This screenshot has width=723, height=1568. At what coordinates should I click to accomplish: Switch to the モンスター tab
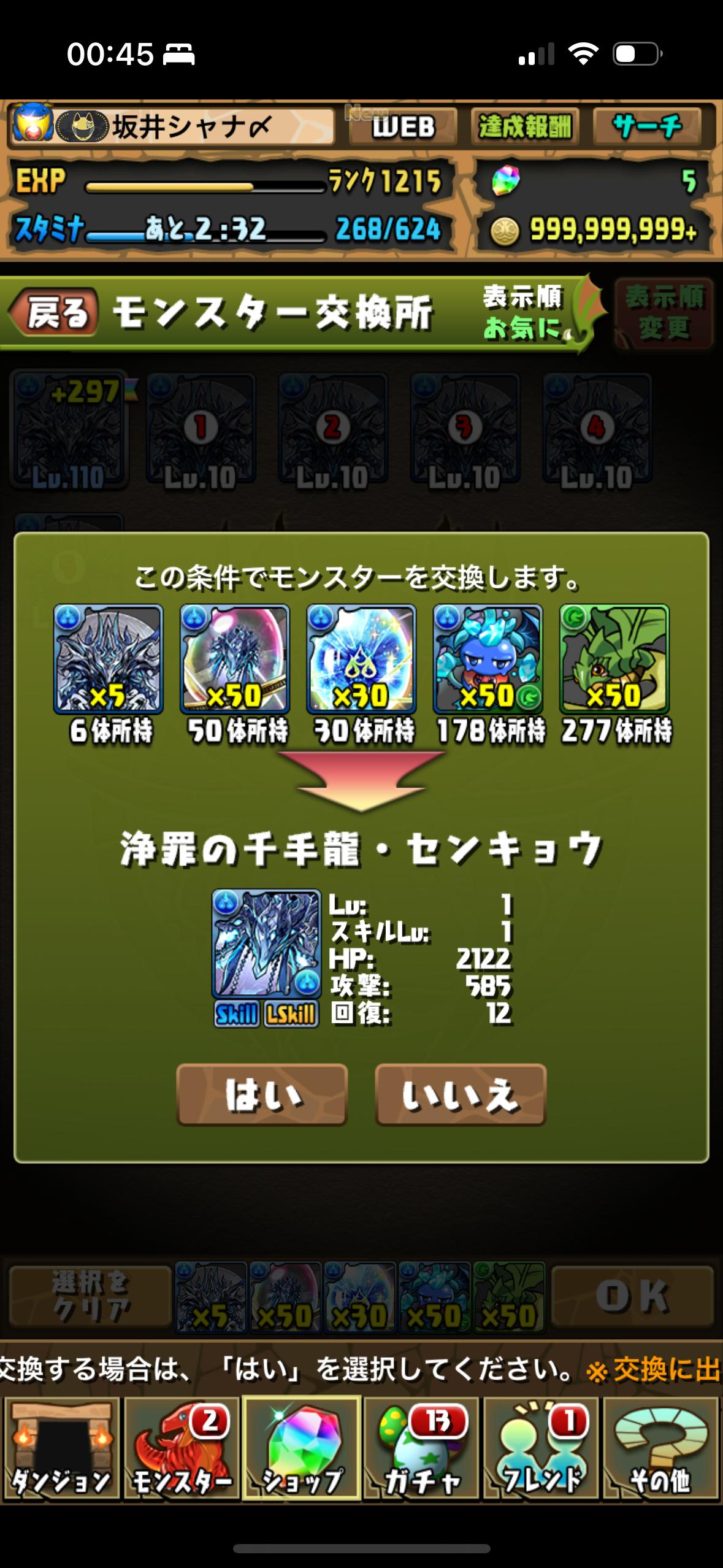pyautogui.click(x=182, y=1449)
